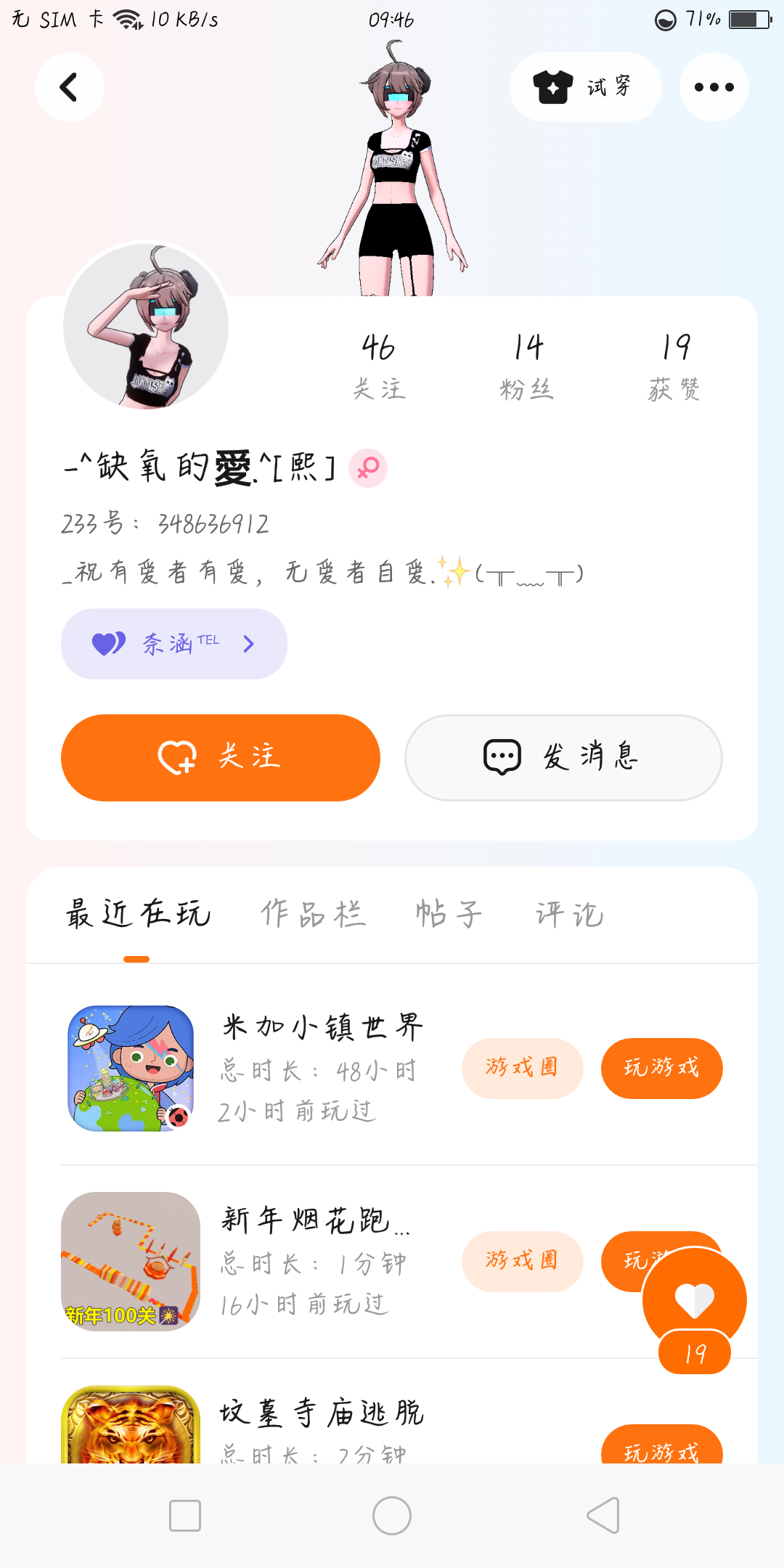Viewport: 784px width, 1568px height.
Task: View the 14 粉丝 followers list
Action: coord(527,367)
